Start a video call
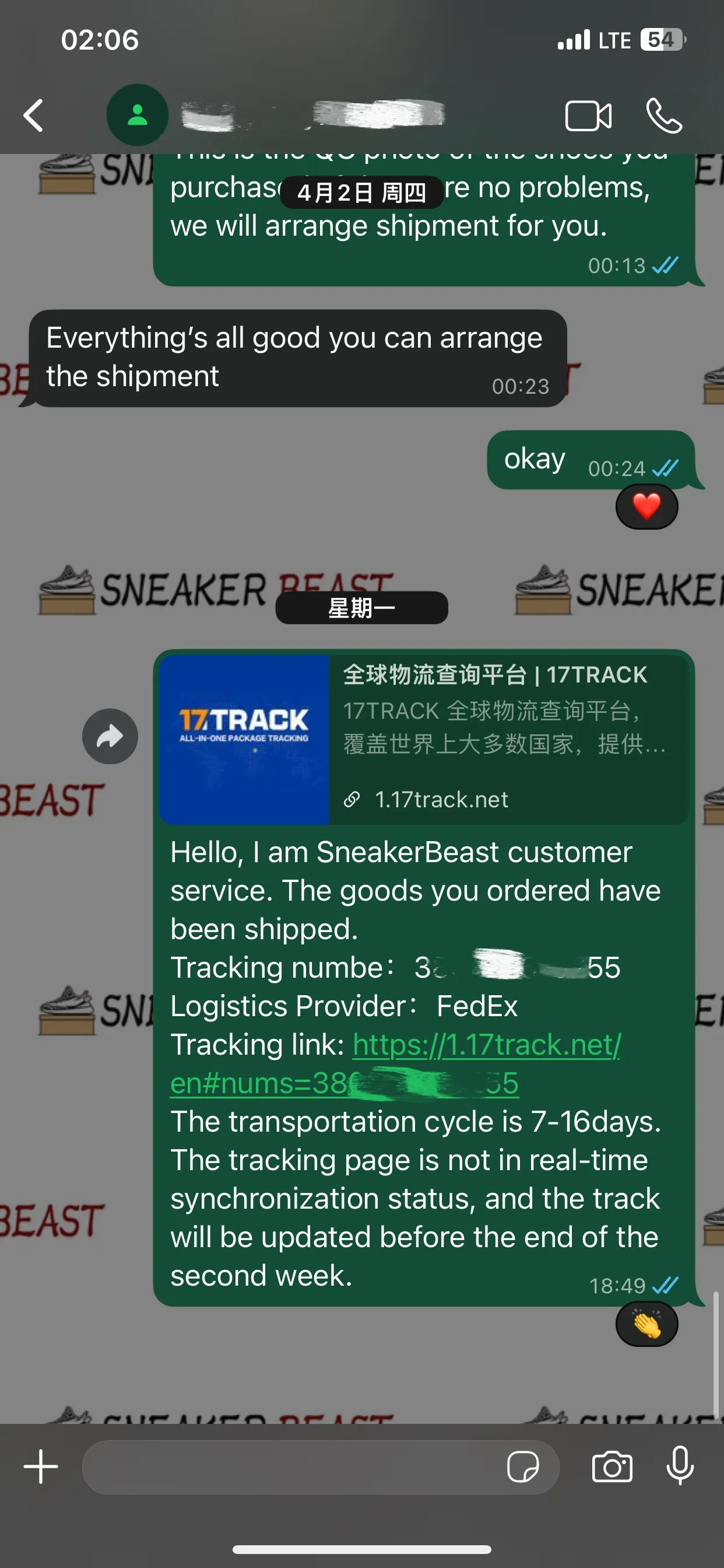724x1568 pixels. pos(588,116)
